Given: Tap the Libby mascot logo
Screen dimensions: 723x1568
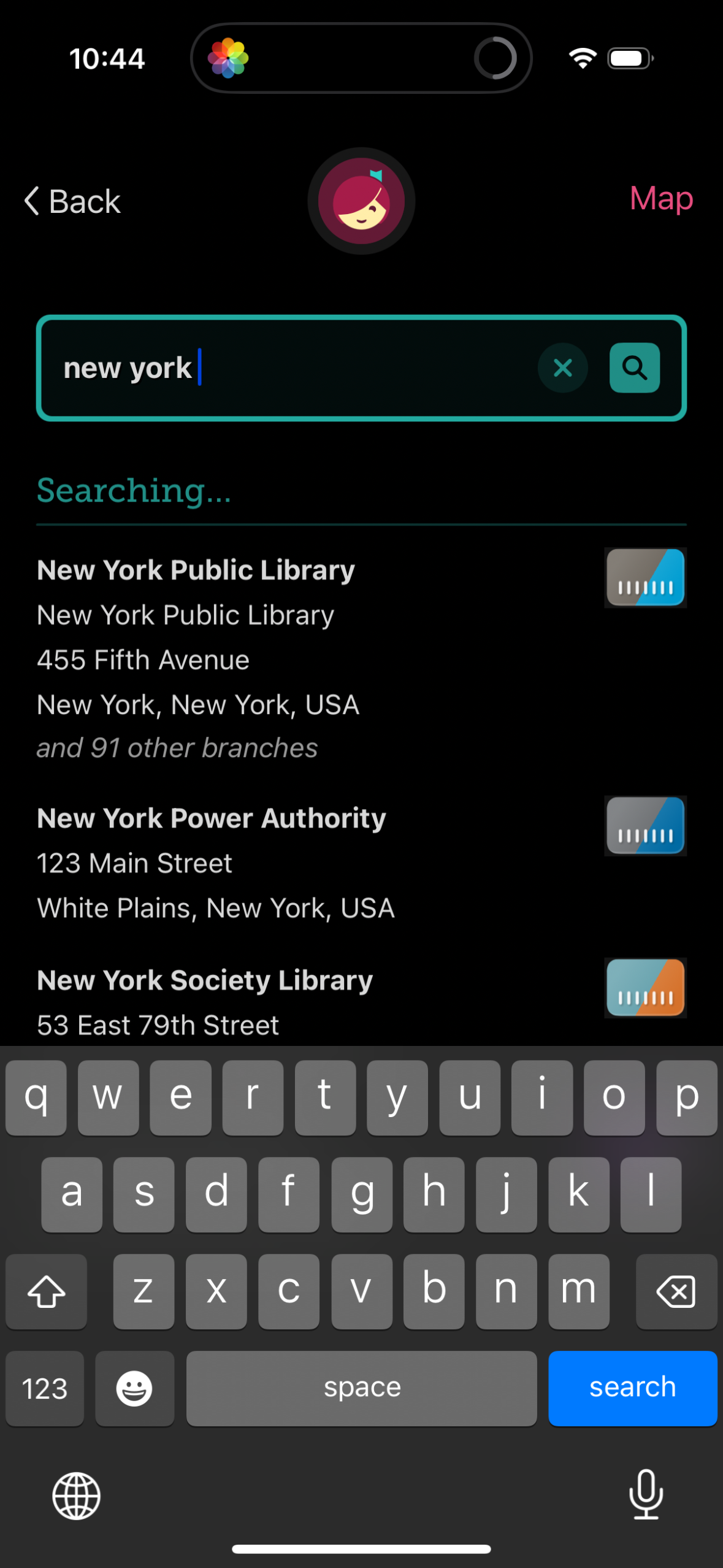Looking at the screenshot, I should click(361, 201).
